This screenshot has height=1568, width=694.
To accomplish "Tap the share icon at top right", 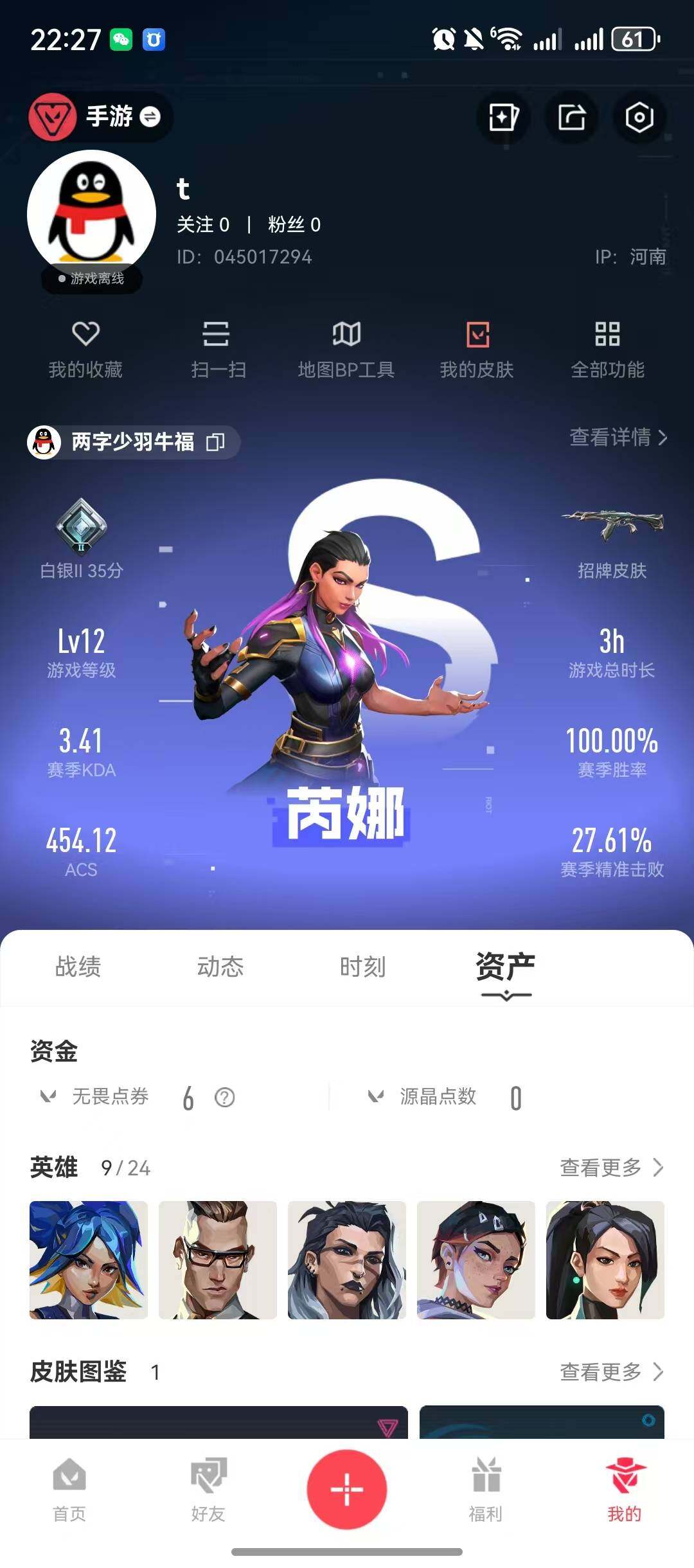I will [571, 118].
